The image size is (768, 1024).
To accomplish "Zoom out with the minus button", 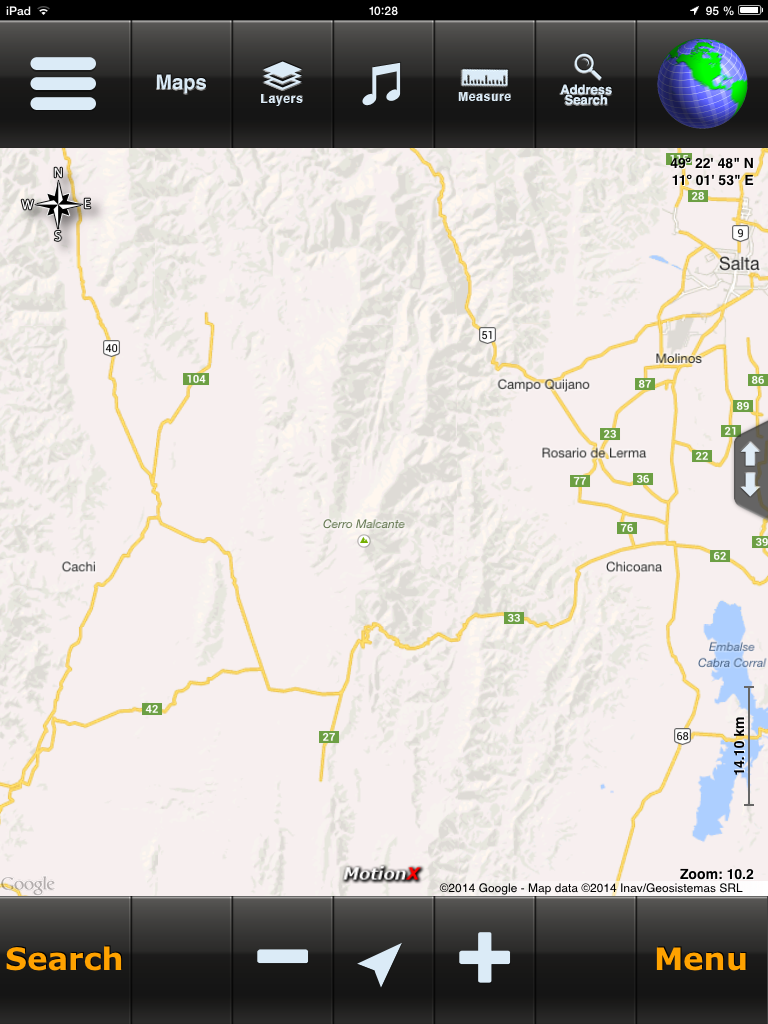I will click(282, 957).
